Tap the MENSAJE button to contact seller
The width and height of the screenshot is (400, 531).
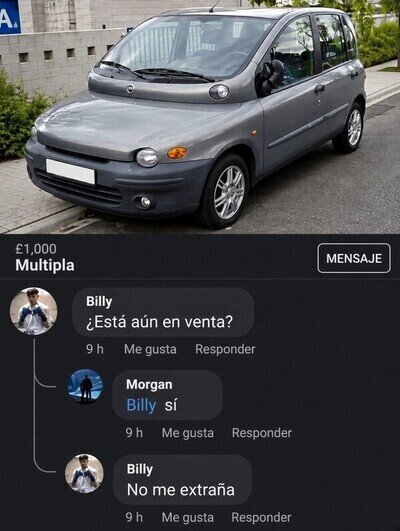(354, 258)
